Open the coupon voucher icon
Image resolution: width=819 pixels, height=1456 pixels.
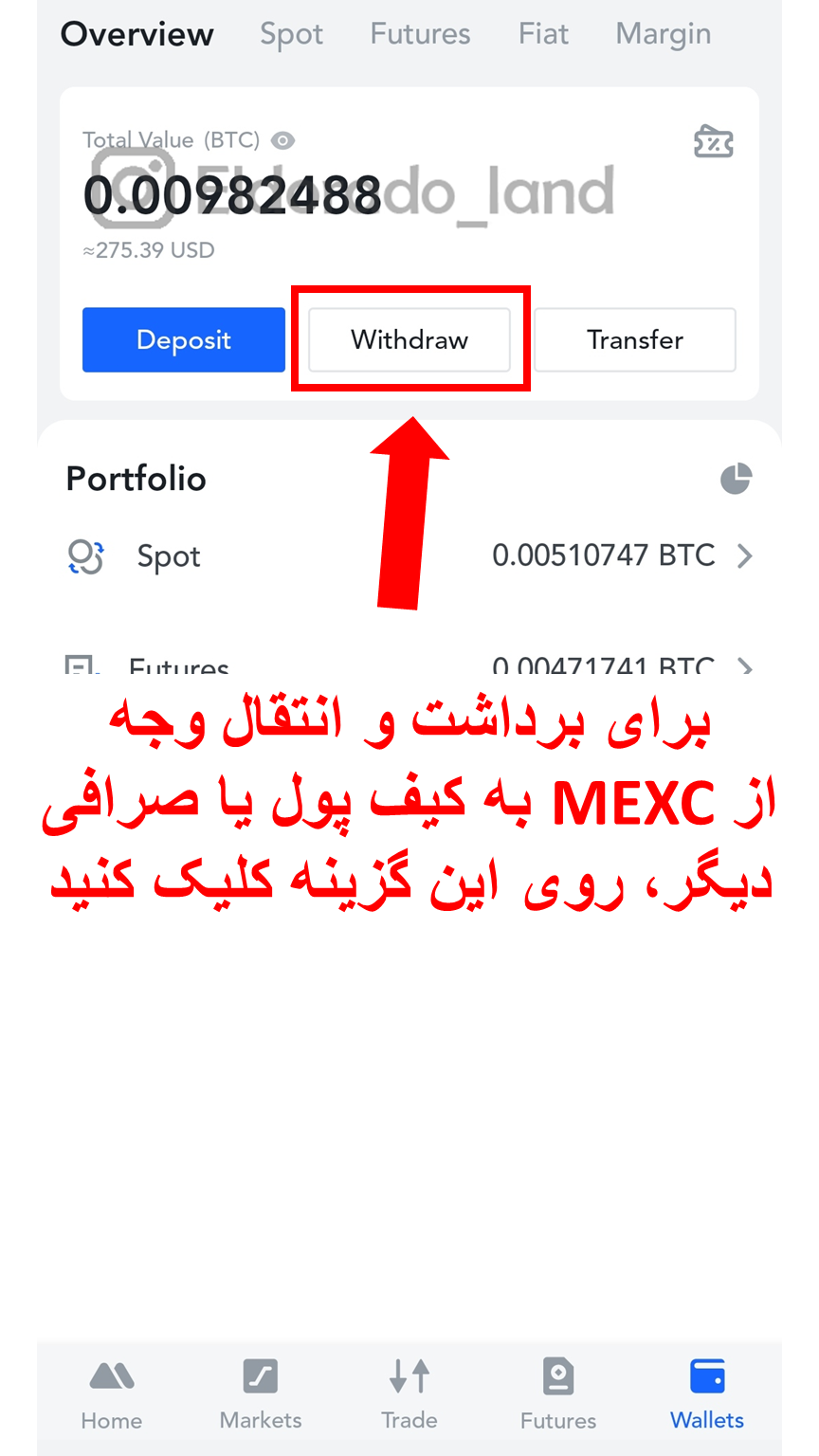713,142
